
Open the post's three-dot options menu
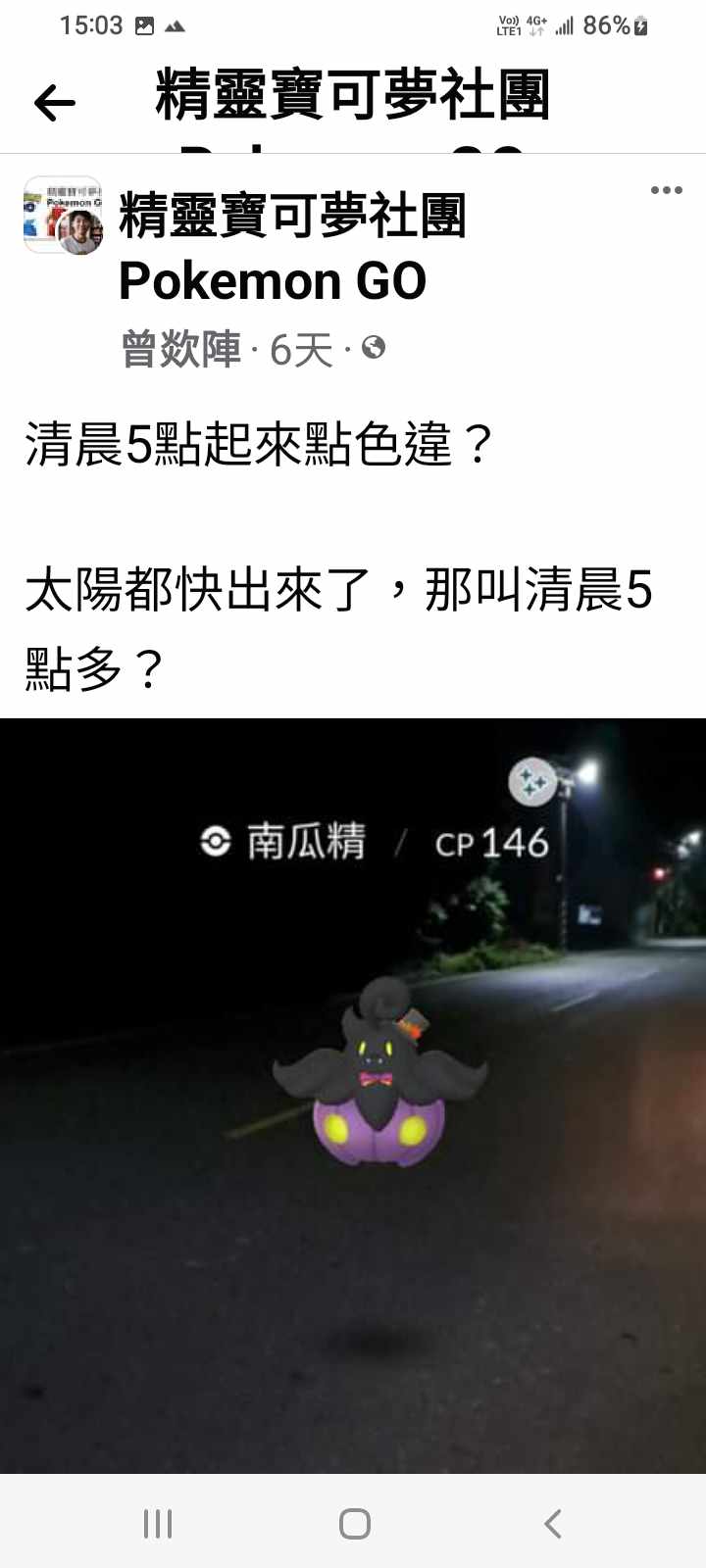[x=666, y=190]
